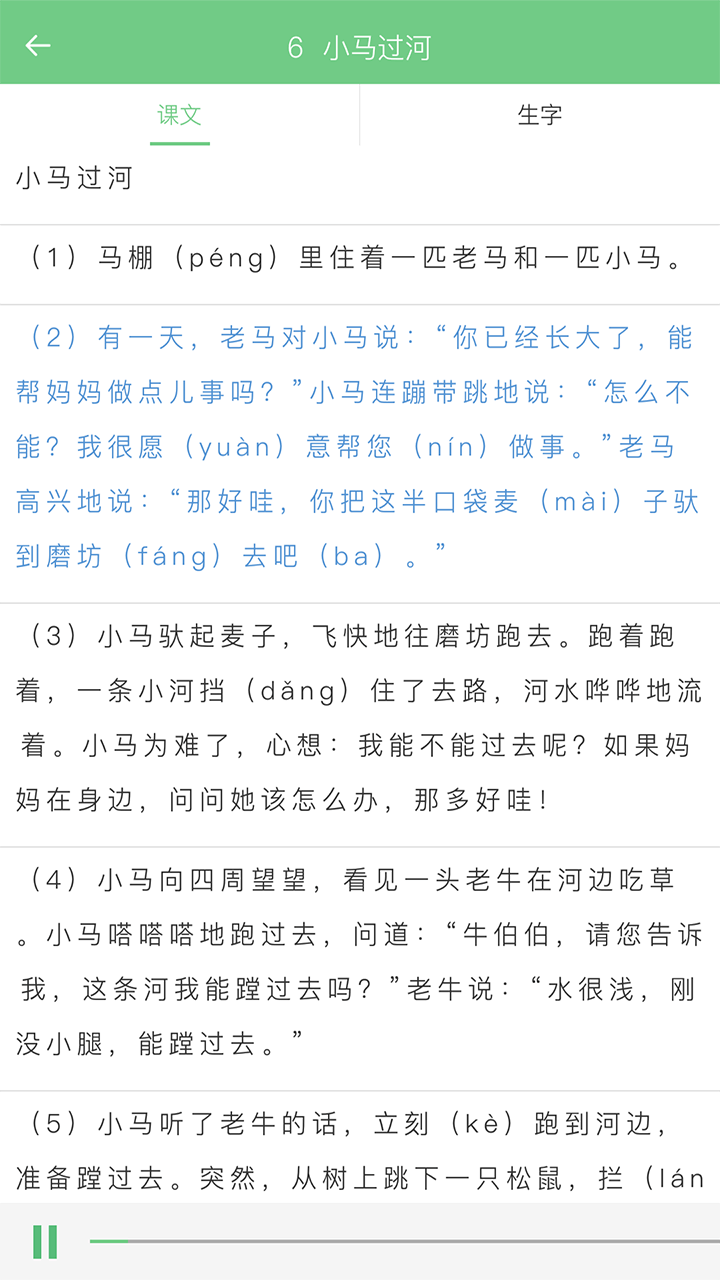The height and width of the screenshot is (1280, 720).
Task: Go back using the top-left arrow
Action: tap(38, 46)
